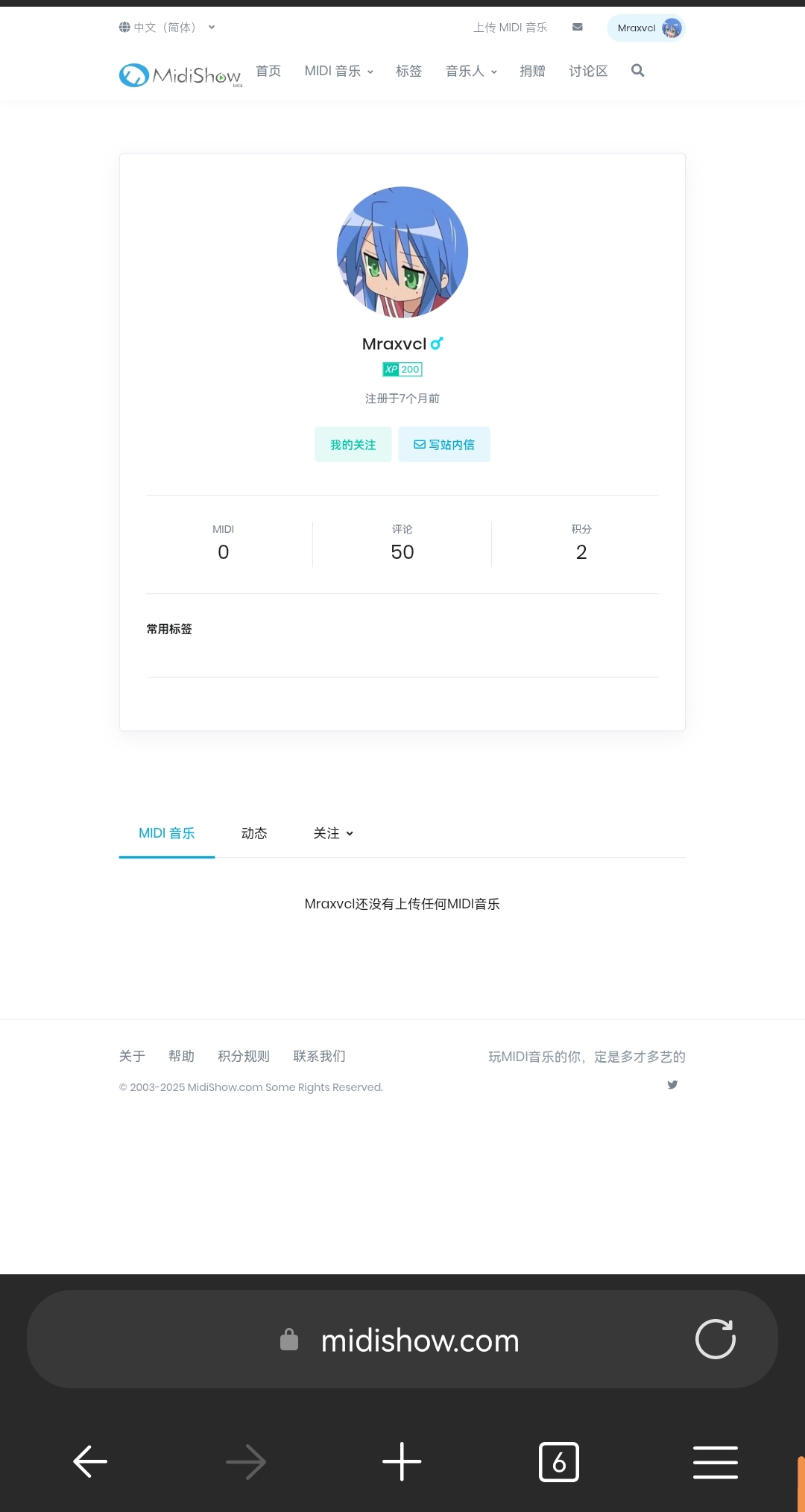Open the browser tab switcher

pos(558,1461)
